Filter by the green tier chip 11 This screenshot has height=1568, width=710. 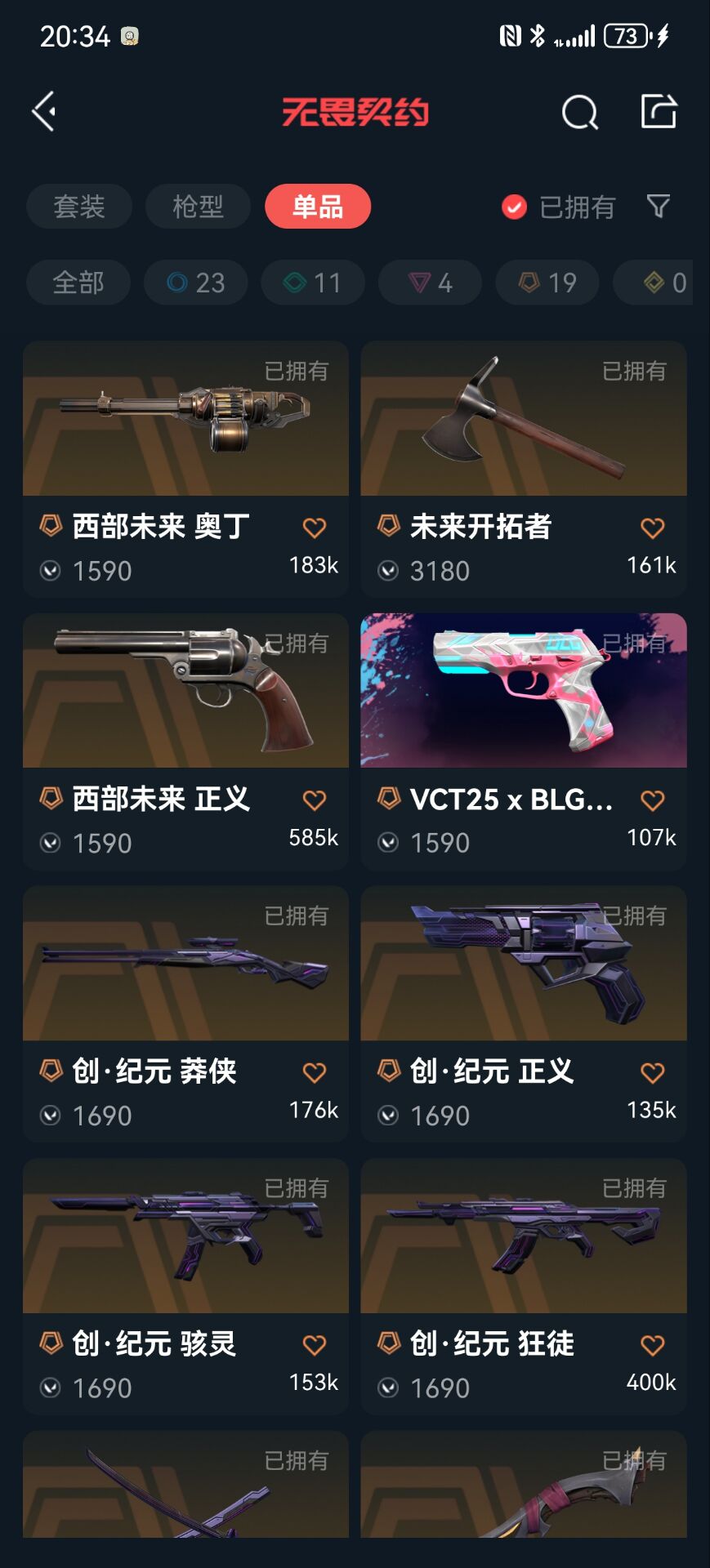tap(313, 283)
